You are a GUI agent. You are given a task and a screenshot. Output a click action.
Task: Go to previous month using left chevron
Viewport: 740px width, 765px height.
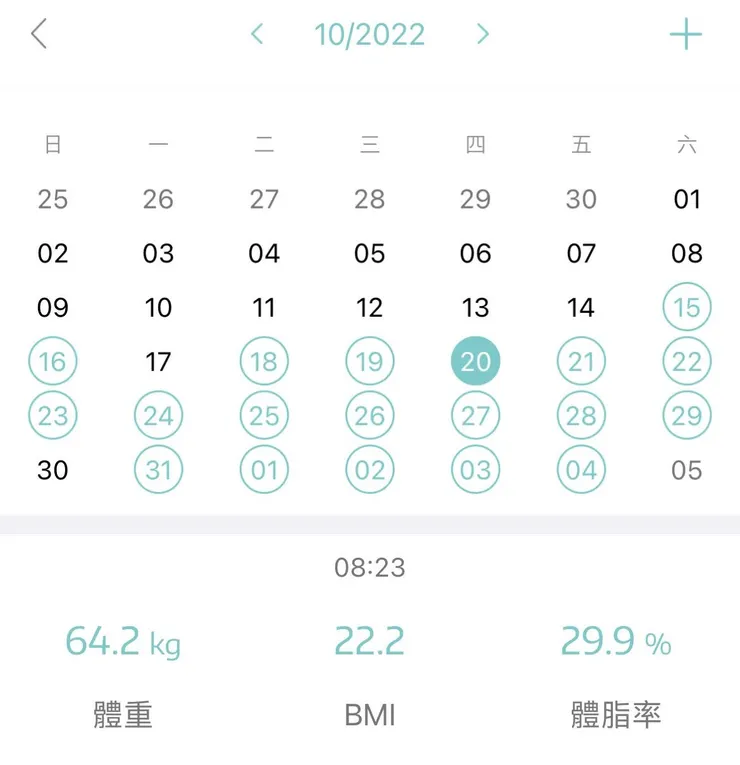click(257, 34)
